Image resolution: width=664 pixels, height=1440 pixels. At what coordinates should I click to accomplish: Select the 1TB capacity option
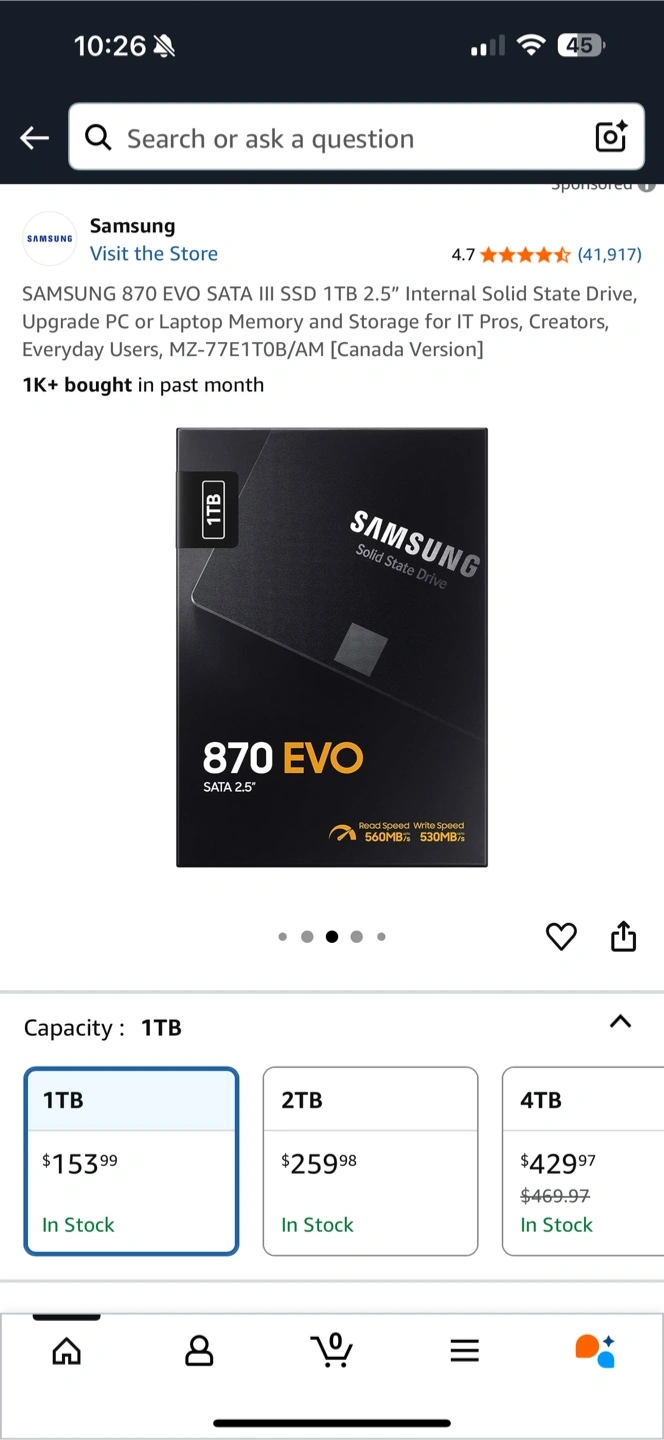coord(131,1161)
